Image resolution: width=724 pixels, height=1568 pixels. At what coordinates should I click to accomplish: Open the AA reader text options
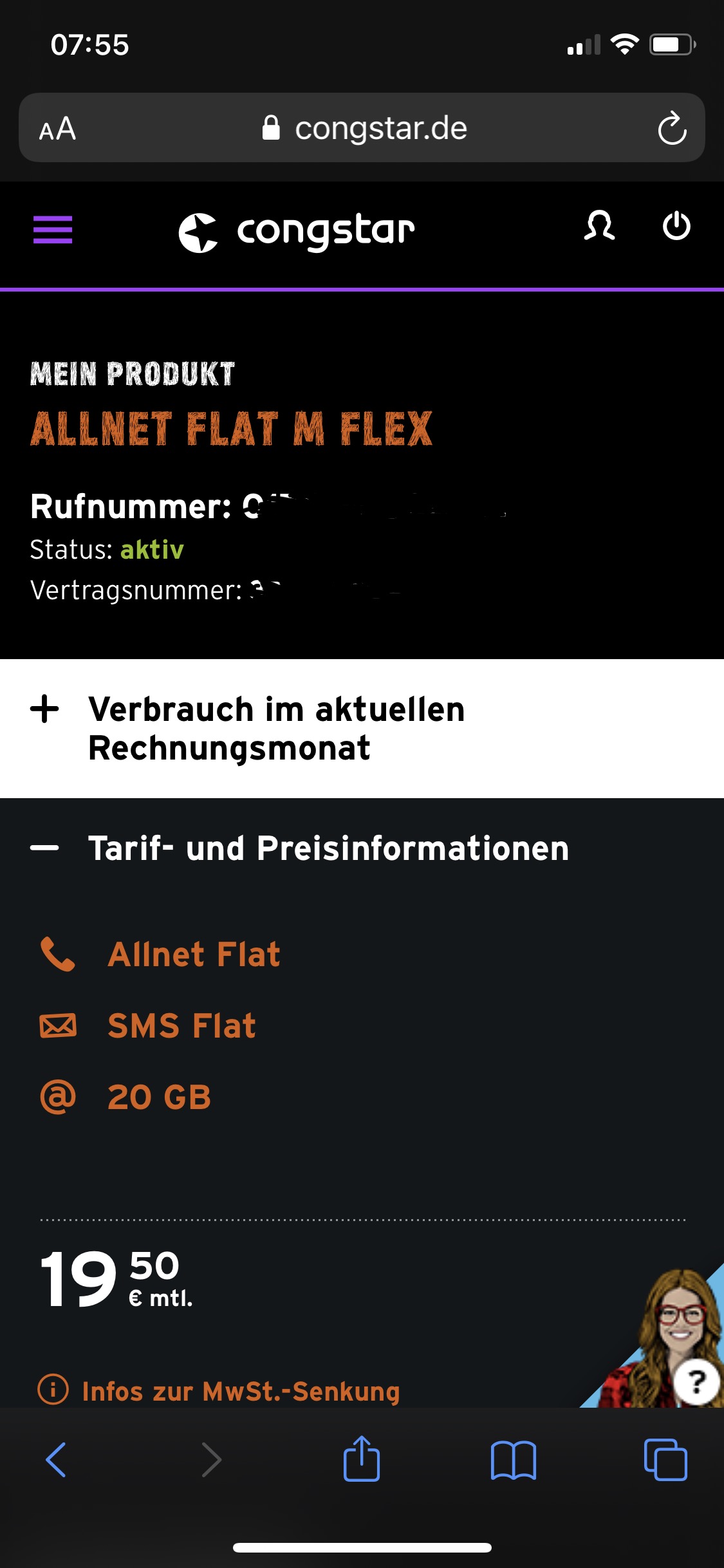tap(58, 128)
